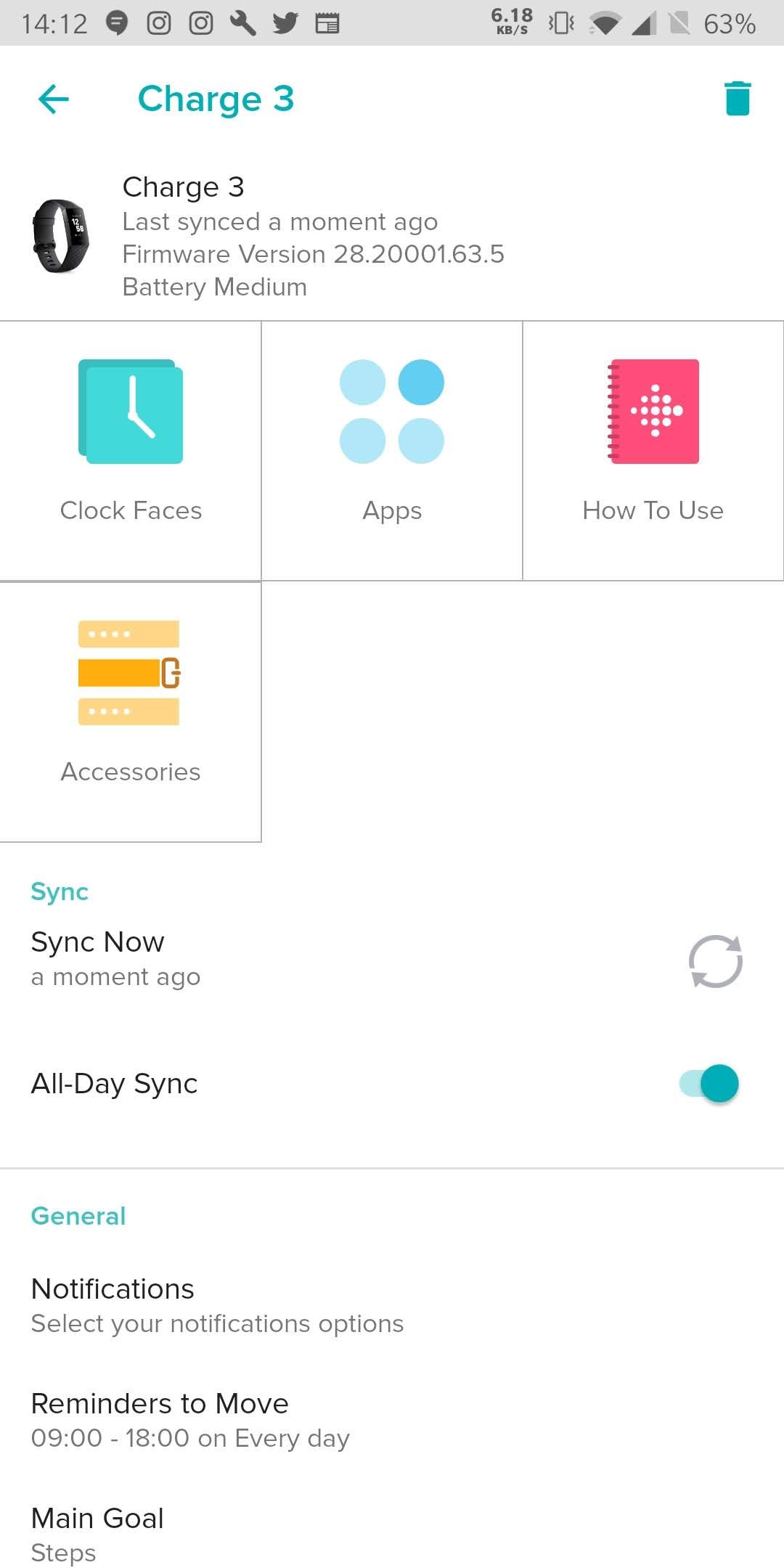This screenshot has width=784, height=1568.
Task: Open the Apps tile
Action: click(392, 450)
